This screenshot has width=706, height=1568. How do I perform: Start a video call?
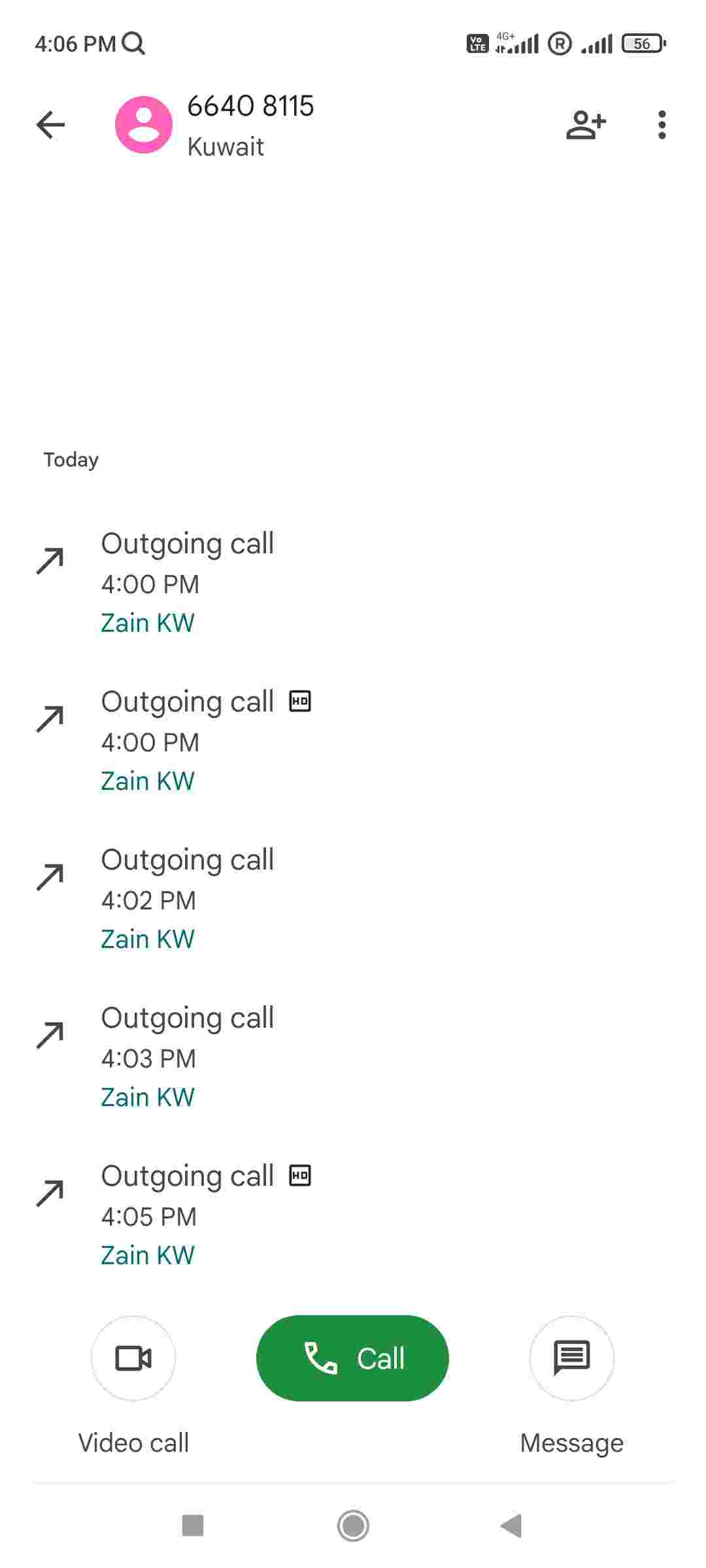click(x=133, y=1358)
